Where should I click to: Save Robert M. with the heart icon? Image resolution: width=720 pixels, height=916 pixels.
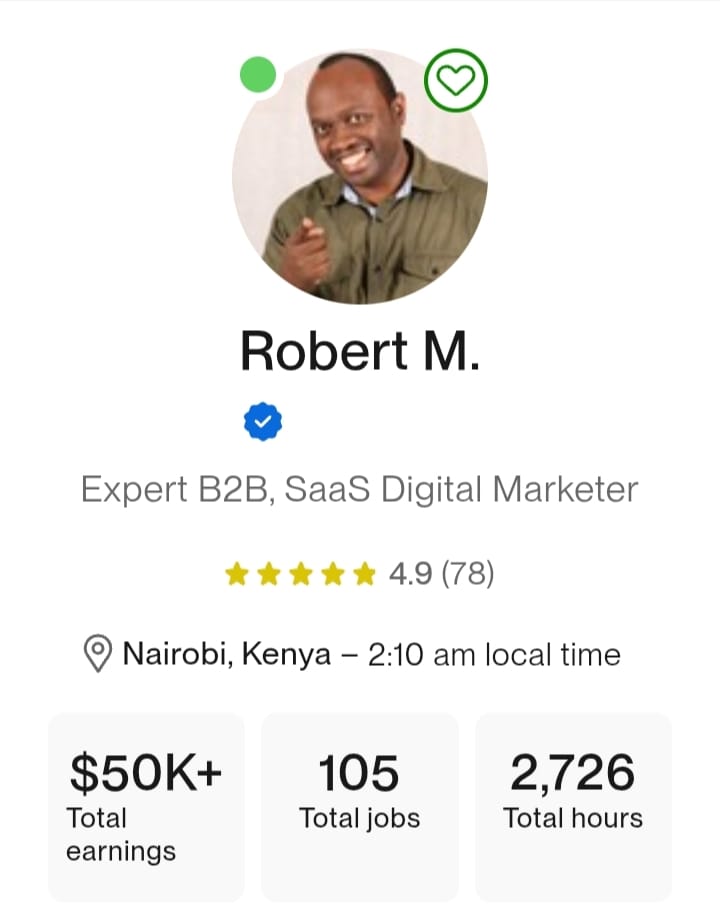pyautogui.click(x=456, y=80)
